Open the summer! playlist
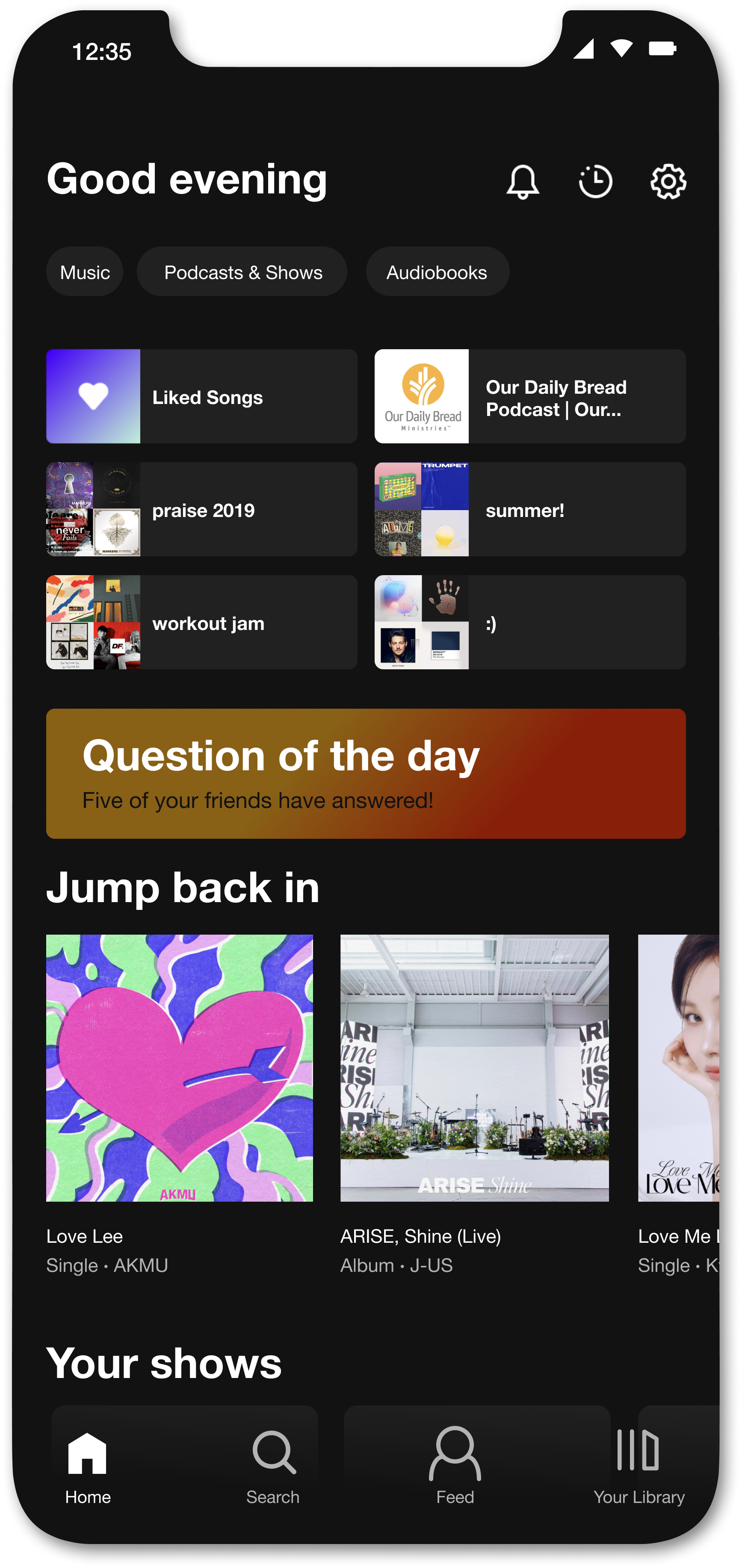The image size is (742, 1568). pos(530,510)
